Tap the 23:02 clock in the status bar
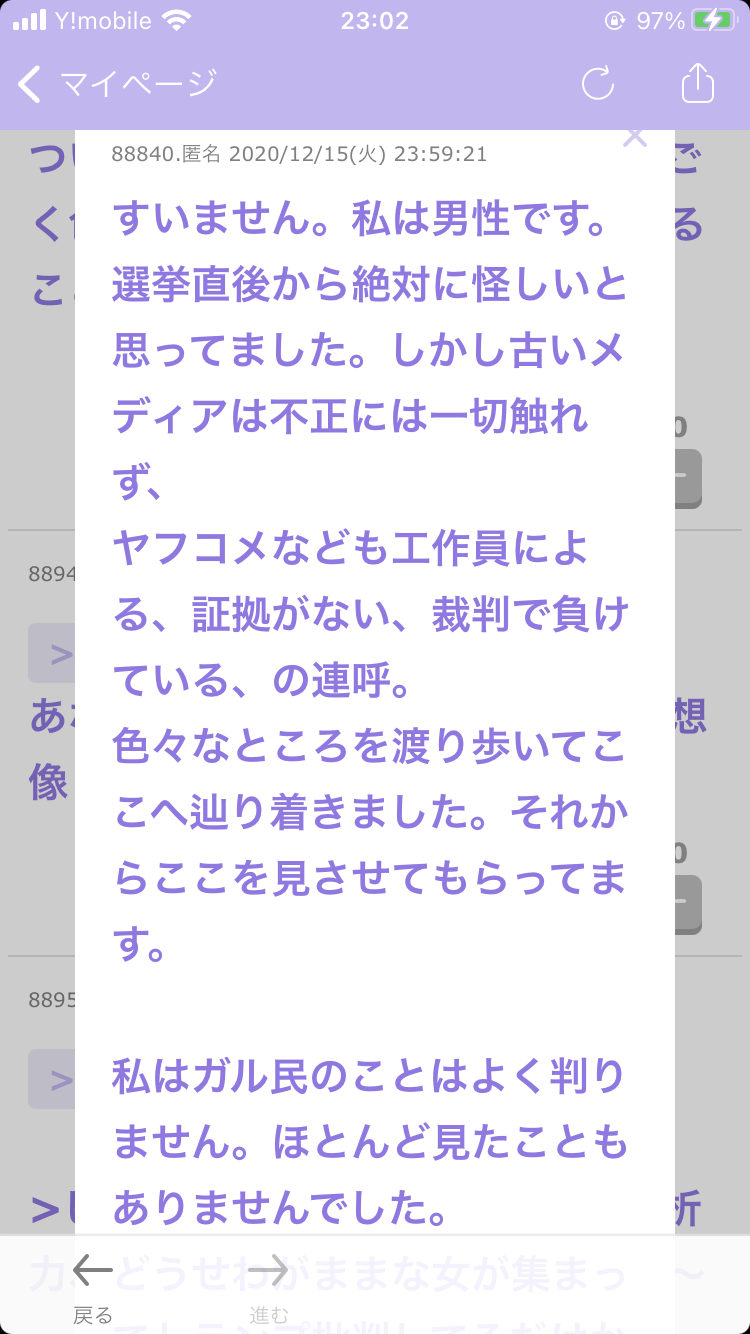 (375, 20)
